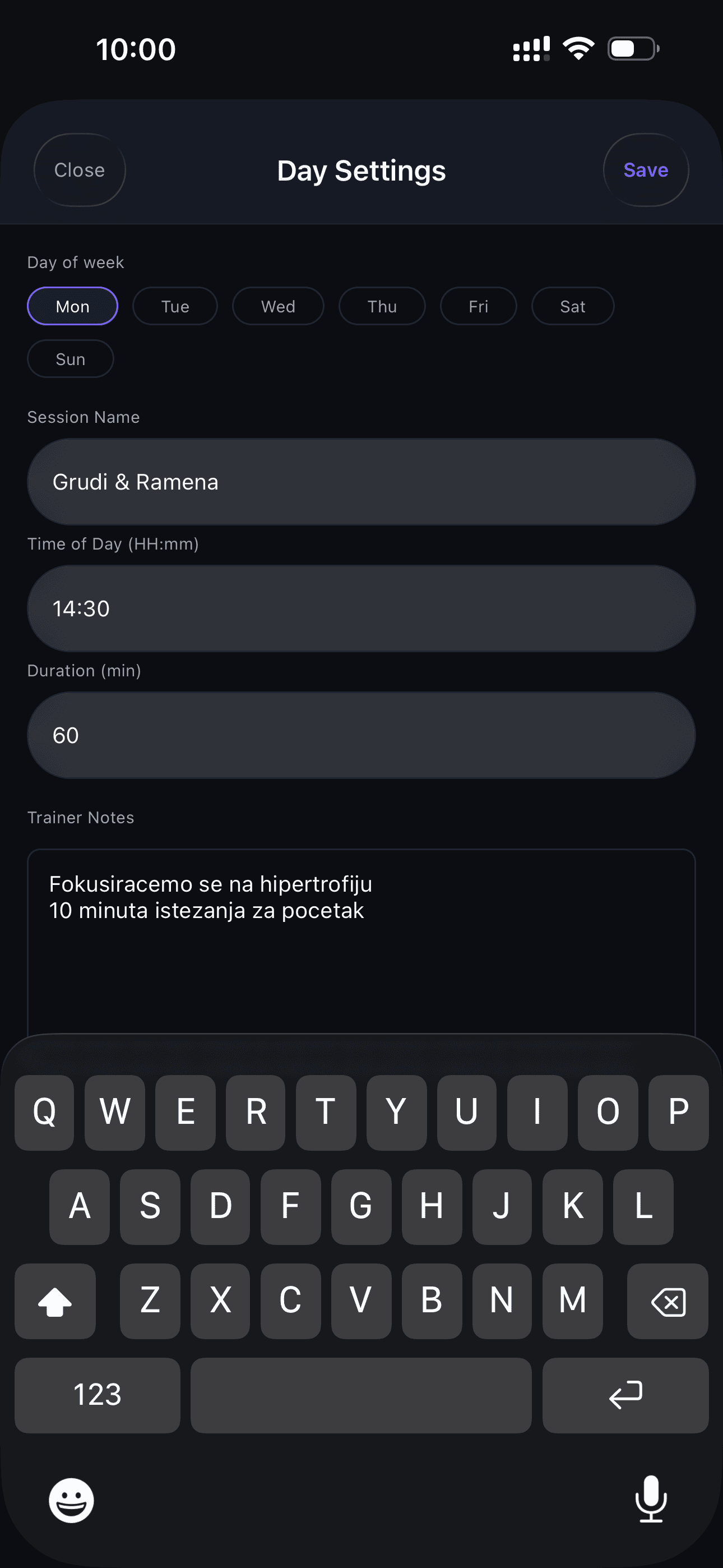Start dictation with the microphone
This screenshot has width=723, height=1568.
pos(651,1499)
